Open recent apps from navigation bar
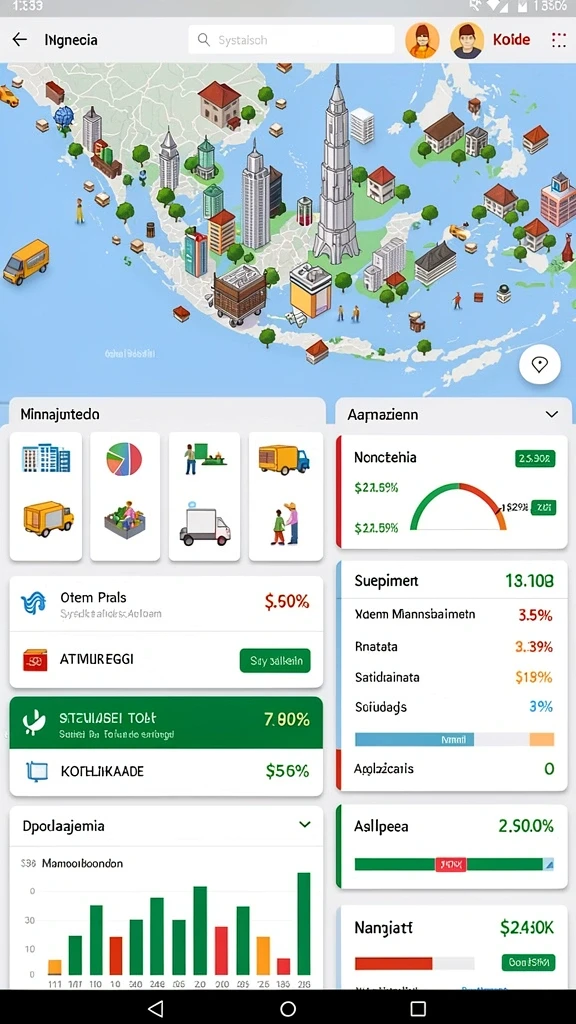576x1024 pixels. pyautogui.click(x=419, y=1008)
